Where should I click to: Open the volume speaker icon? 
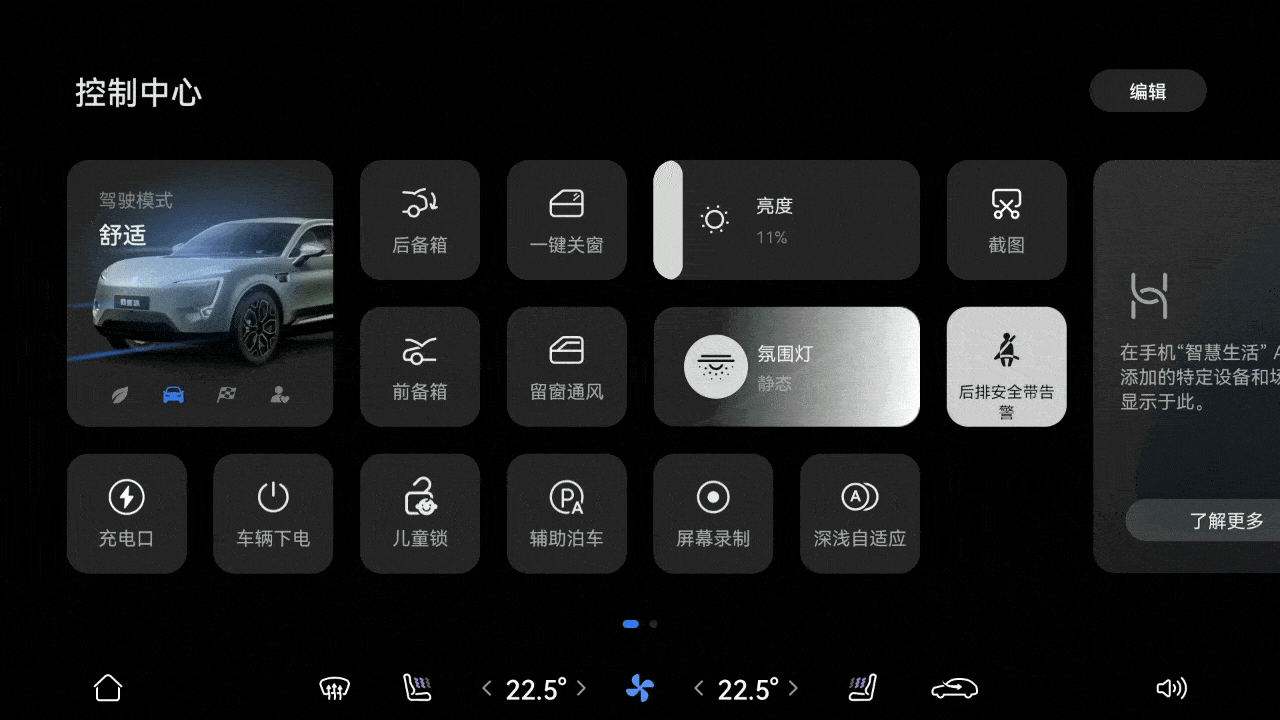[x=1171, y=688]
